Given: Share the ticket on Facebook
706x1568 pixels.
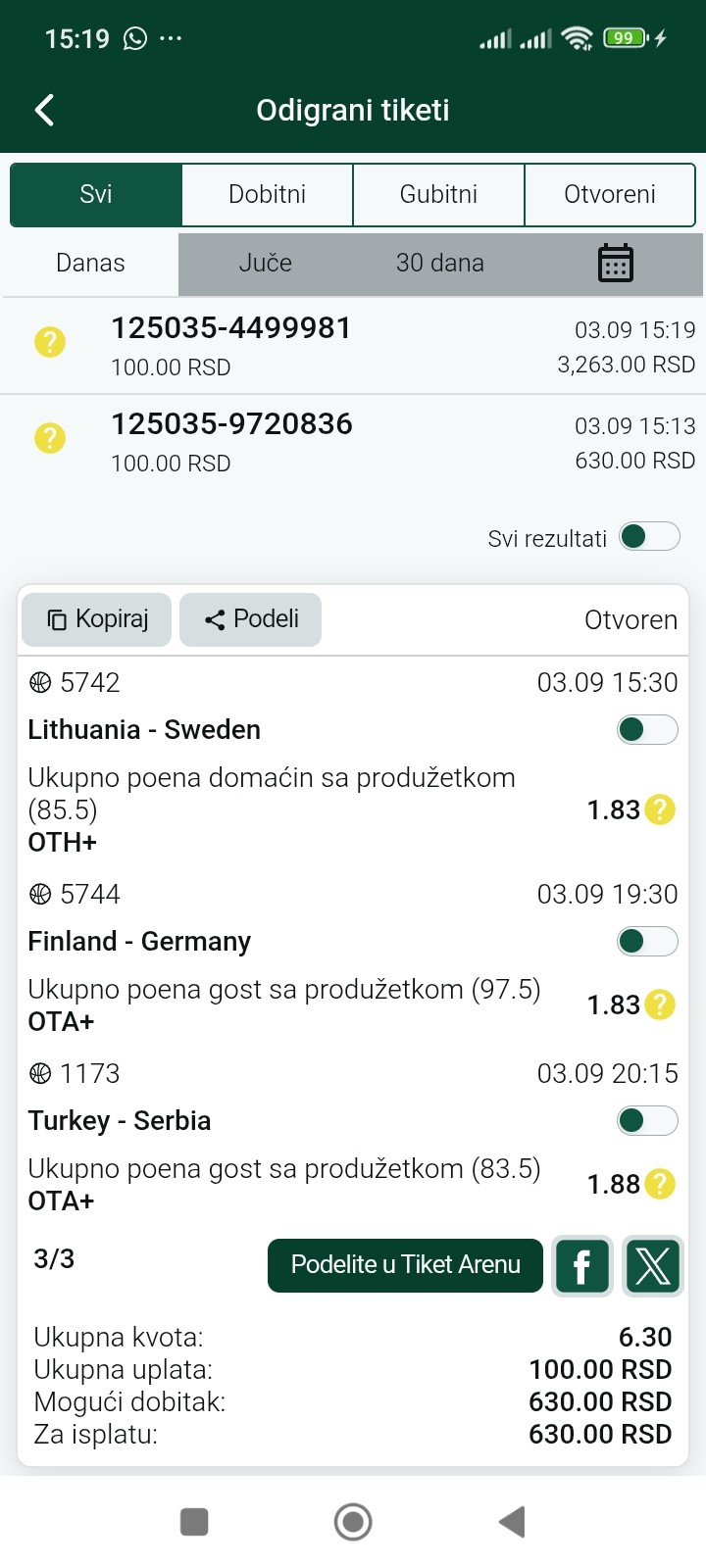Looking at the screenshot, I should click(581, 1266).
